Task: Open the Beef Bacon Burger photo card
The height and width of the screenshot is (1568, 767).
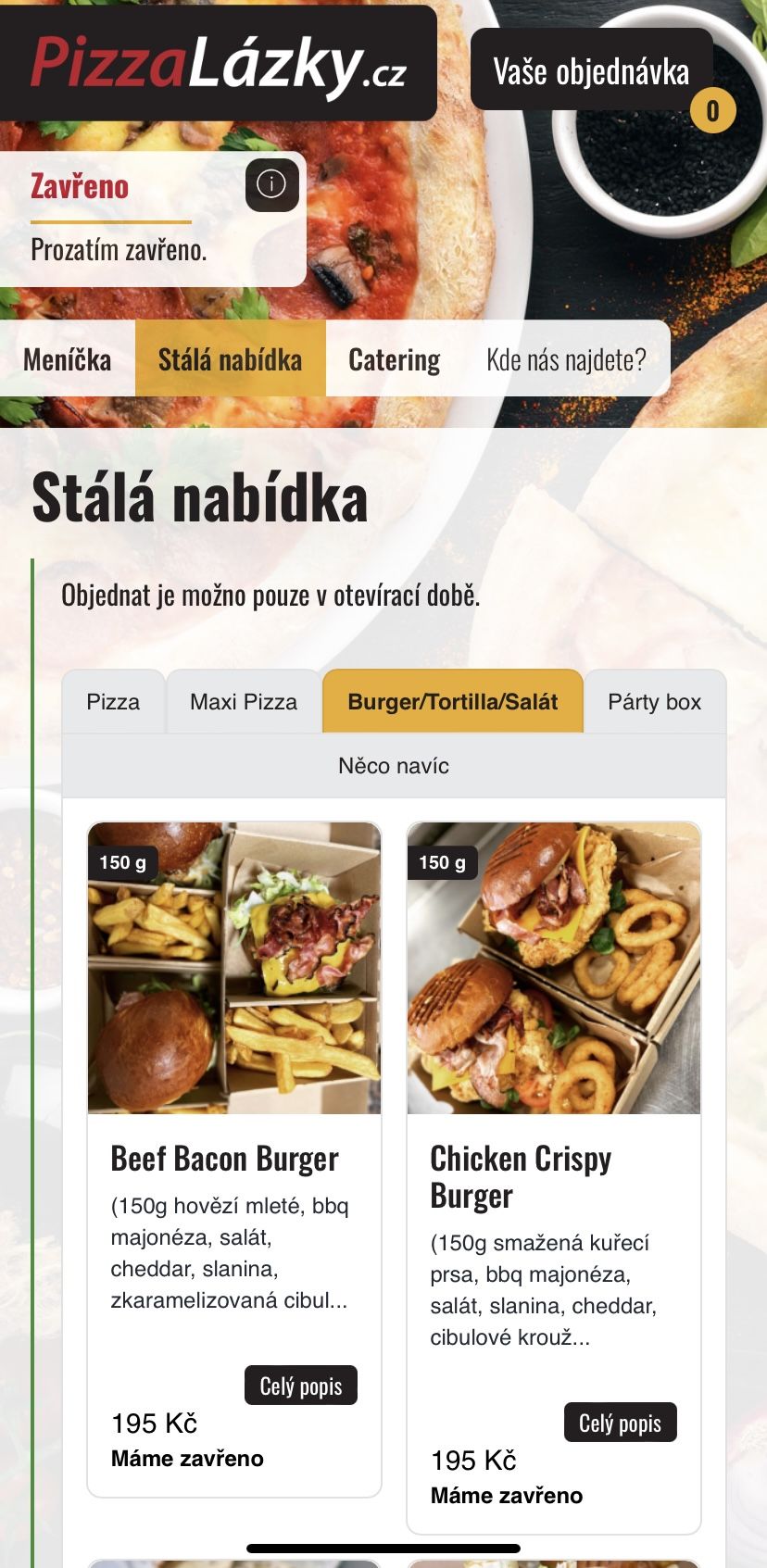Action: [234, 968]
